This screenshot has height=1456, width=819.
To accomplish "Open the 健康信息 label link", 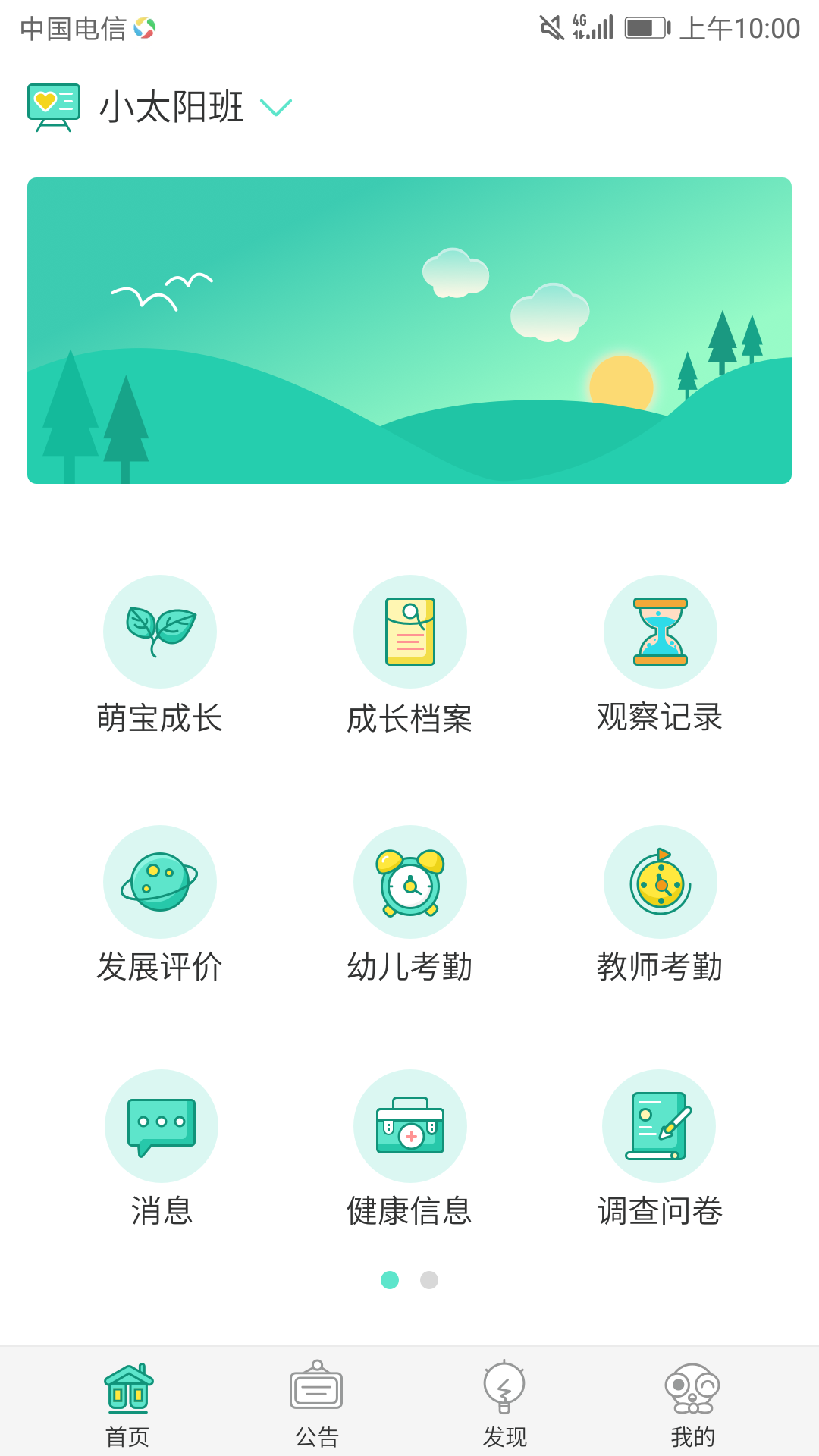I will 409,1211.
